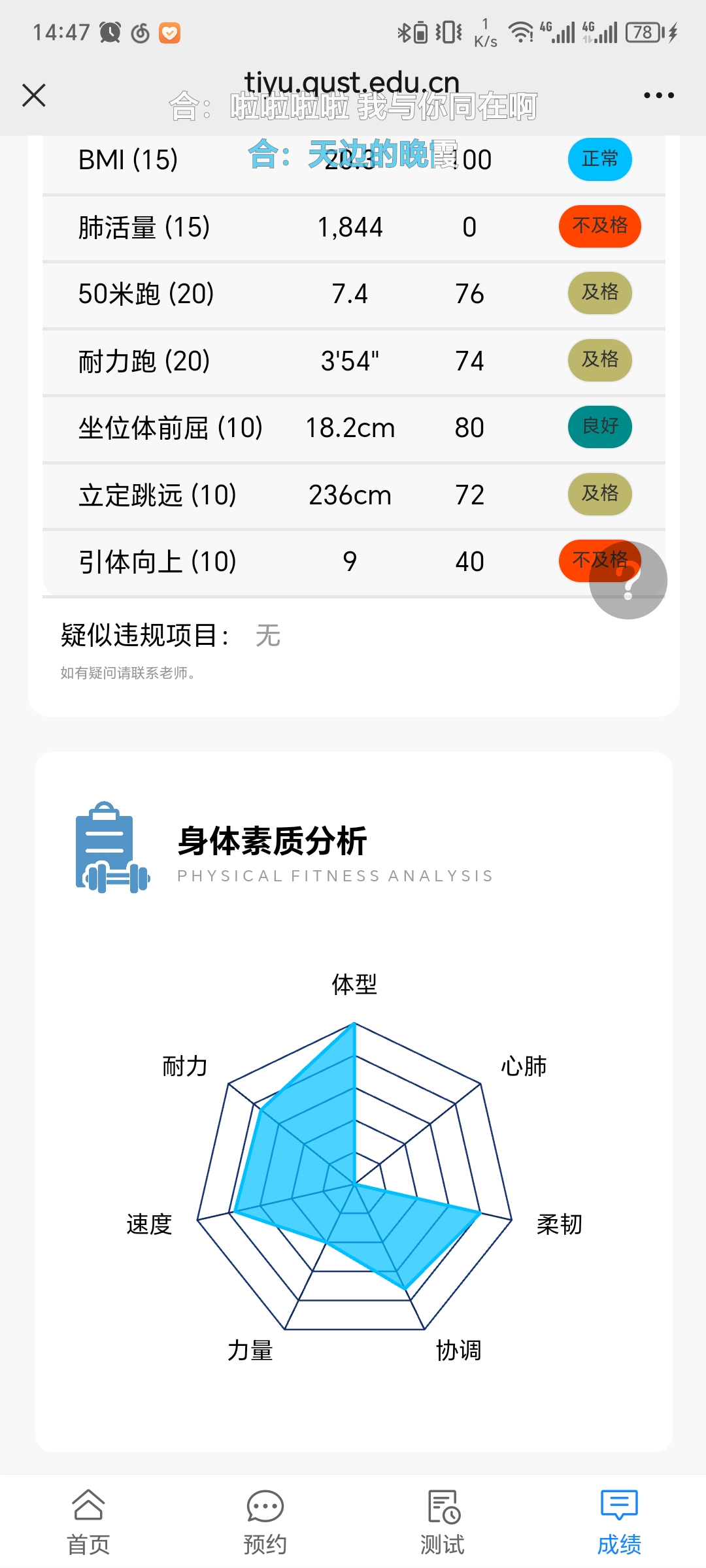Open the 测试 tab
The height and width of the screenshot is (1568, 706).
coord(443,1522)
